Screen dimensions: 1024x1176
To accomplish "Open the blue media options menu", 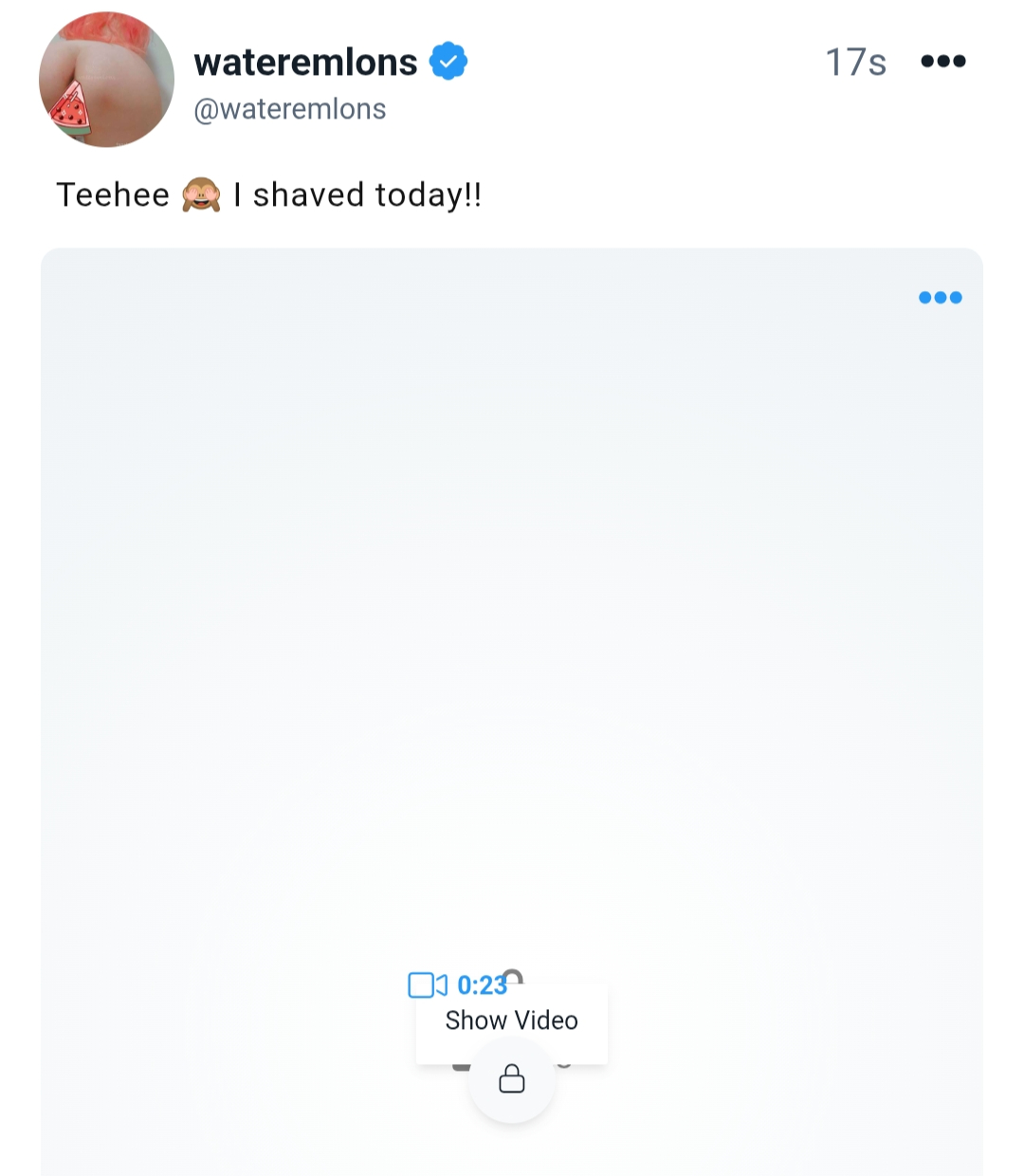I will pos(940,298).
